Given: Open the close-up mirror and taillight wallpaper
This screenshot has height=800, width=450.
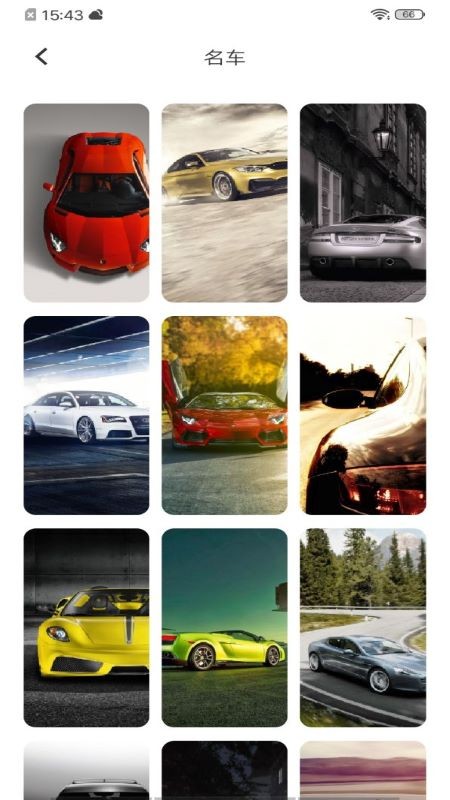Looking at the screenshot, I should pos(363,415).
